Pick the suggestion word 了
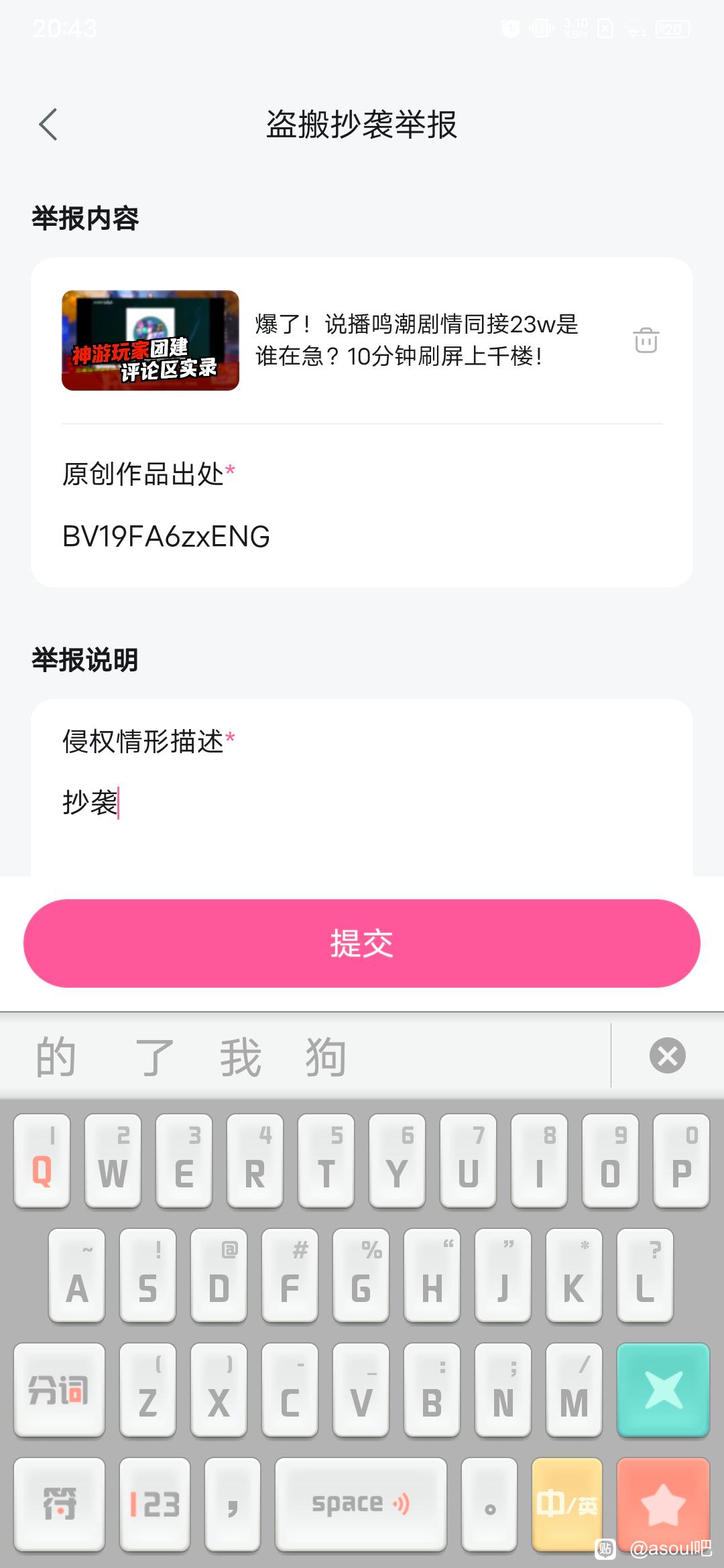 [154, 1057]
